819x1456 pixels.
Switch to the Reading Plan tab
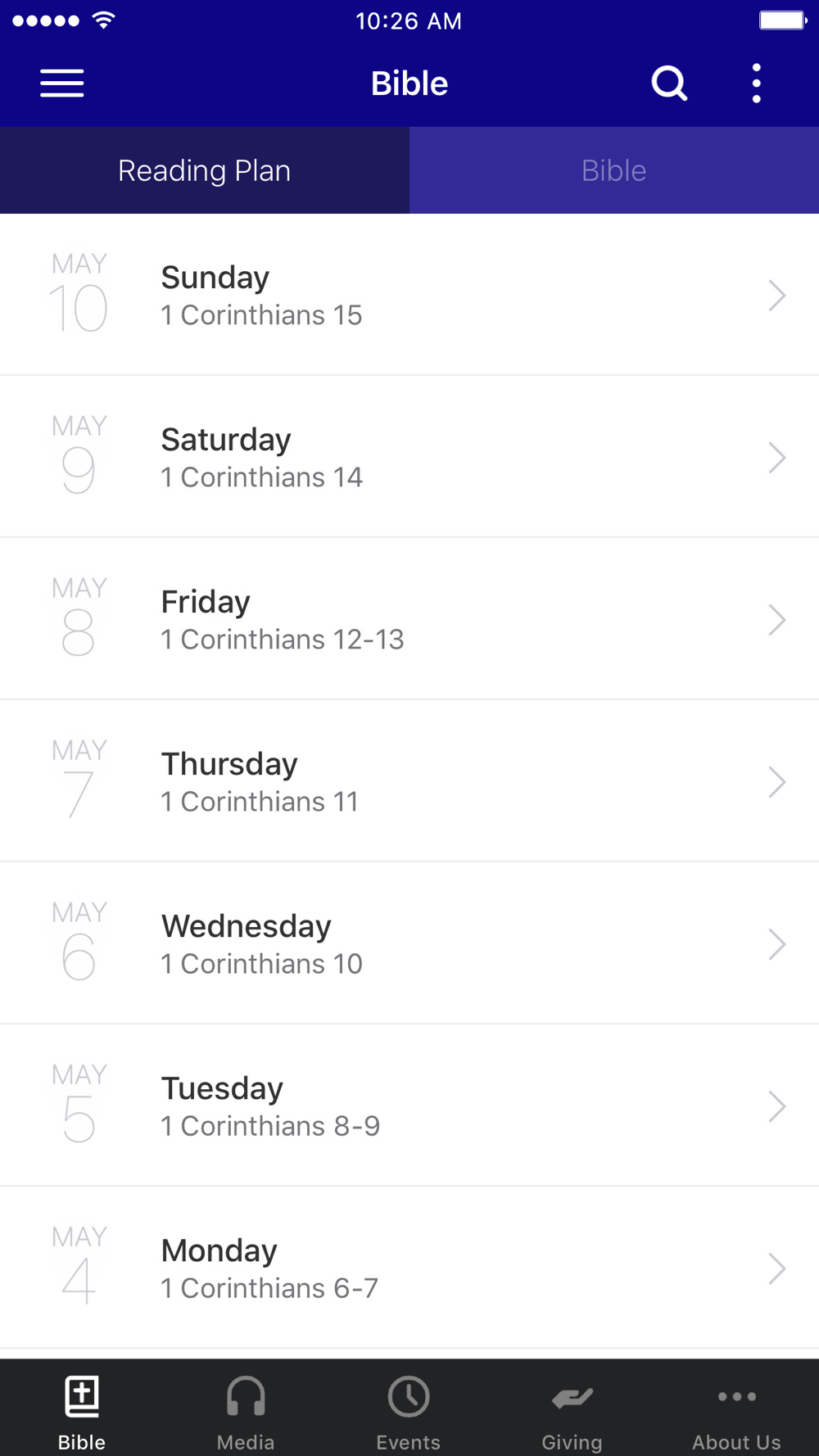point(205,170)
